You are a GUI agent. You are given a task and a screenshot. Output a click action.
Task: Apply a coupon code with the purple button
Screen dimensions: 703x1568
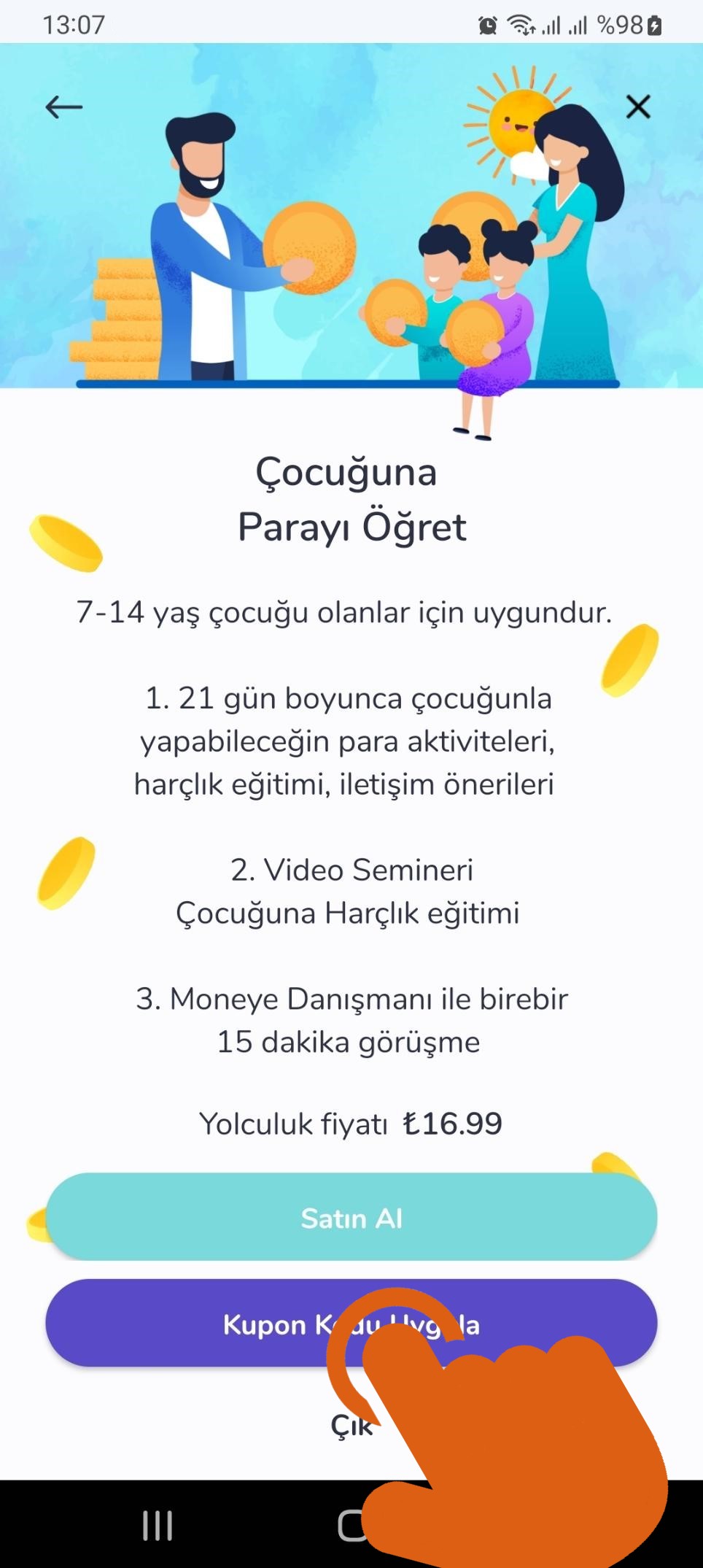point(351,1323)
